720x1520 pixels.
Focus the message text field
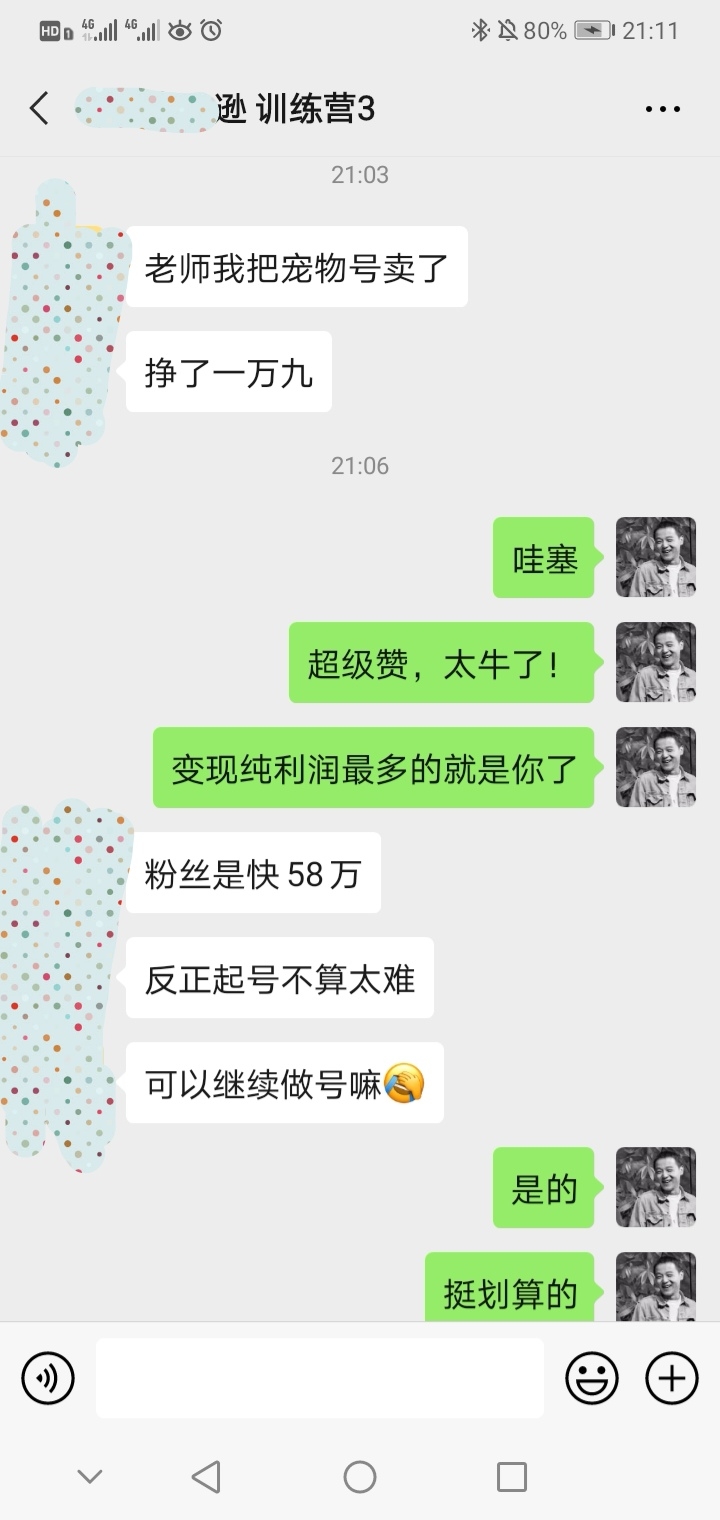pos(320,1378)
